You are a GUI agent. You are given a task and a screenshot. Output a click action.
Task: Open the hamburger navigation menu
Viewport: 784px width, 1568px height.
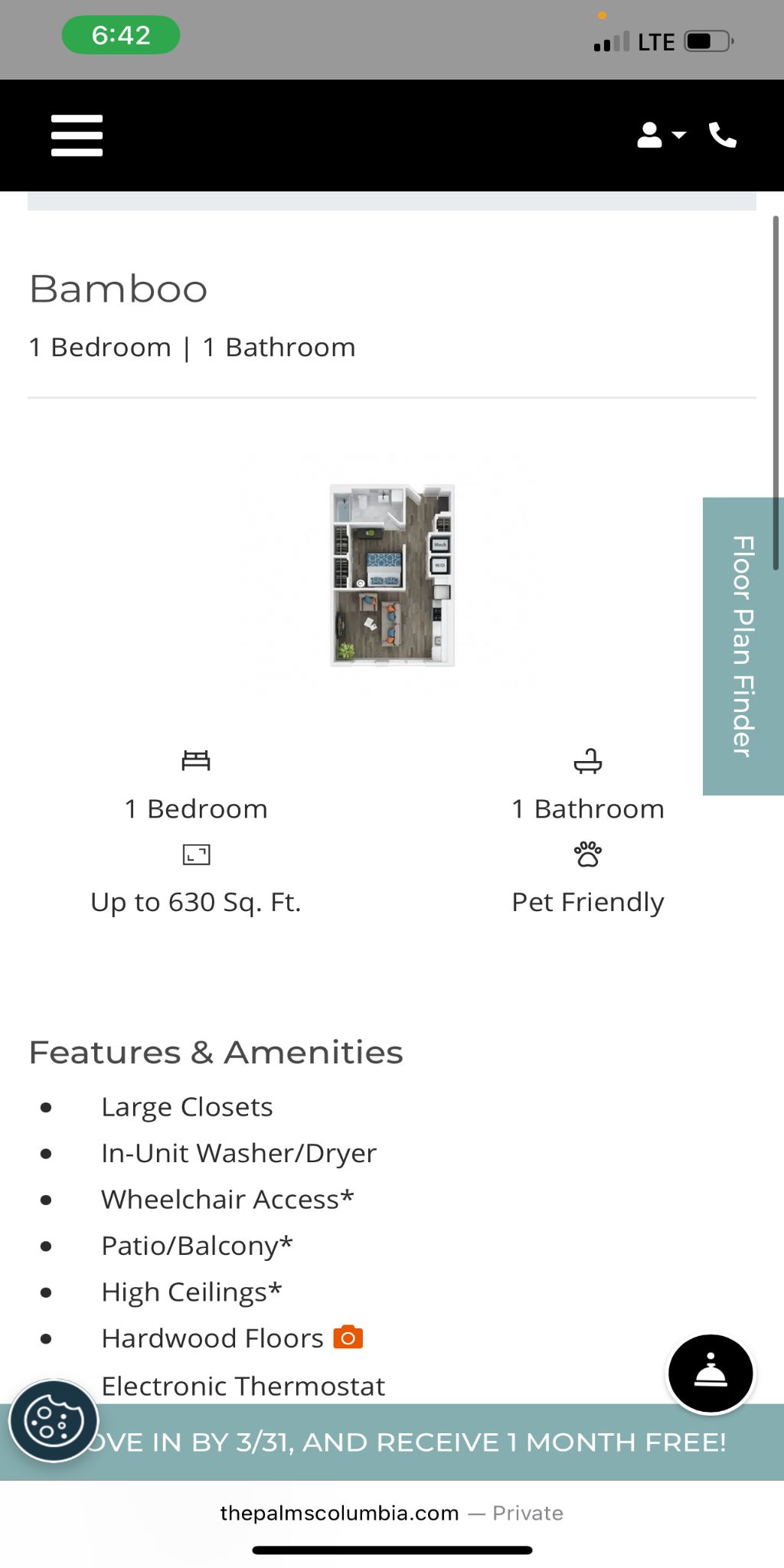click(x=77, y=136)
